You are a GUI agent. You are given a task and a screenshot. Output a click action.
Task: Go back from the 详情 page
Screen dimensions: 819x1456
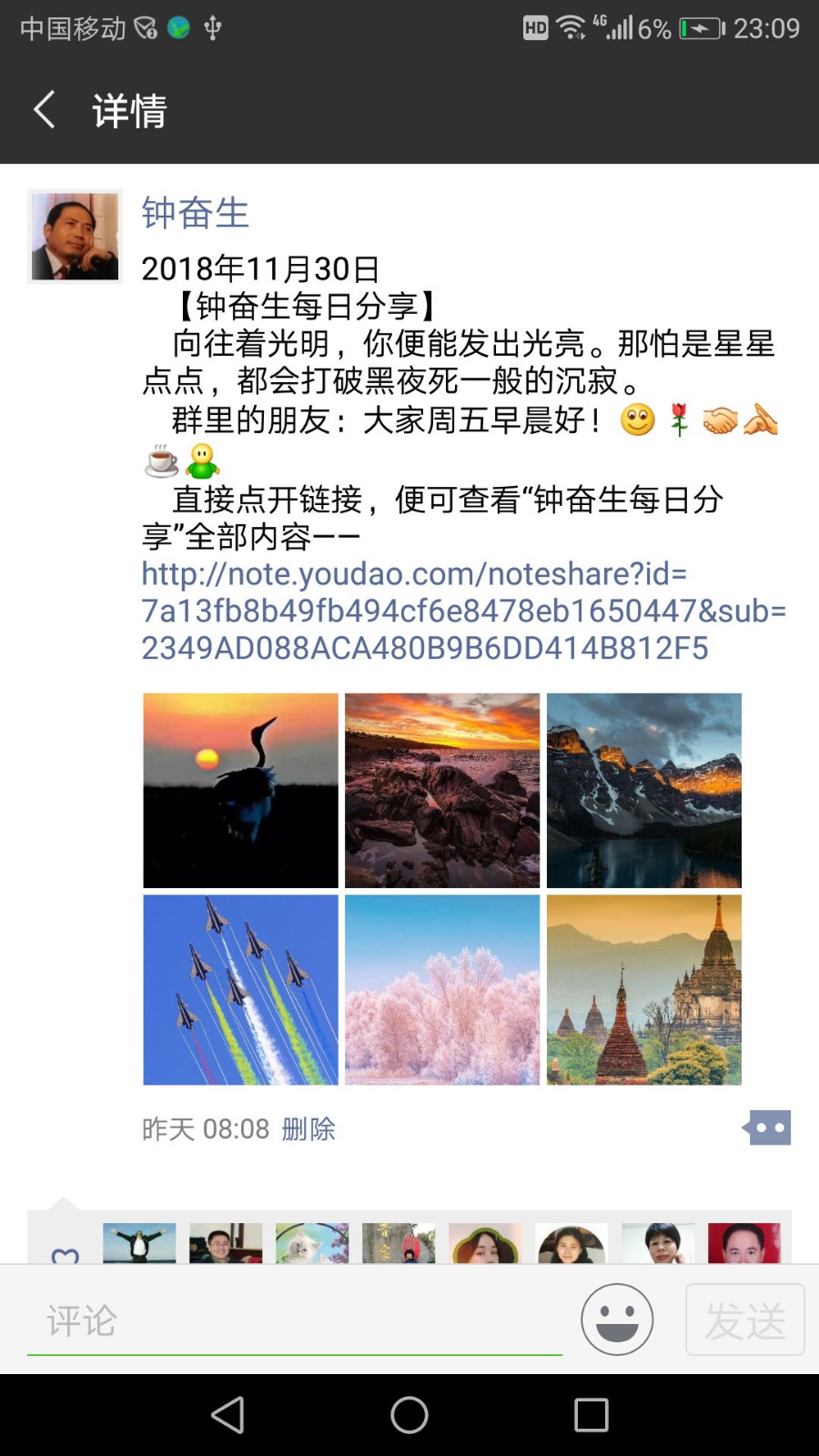pyautogui.click(x=44, y=110)
